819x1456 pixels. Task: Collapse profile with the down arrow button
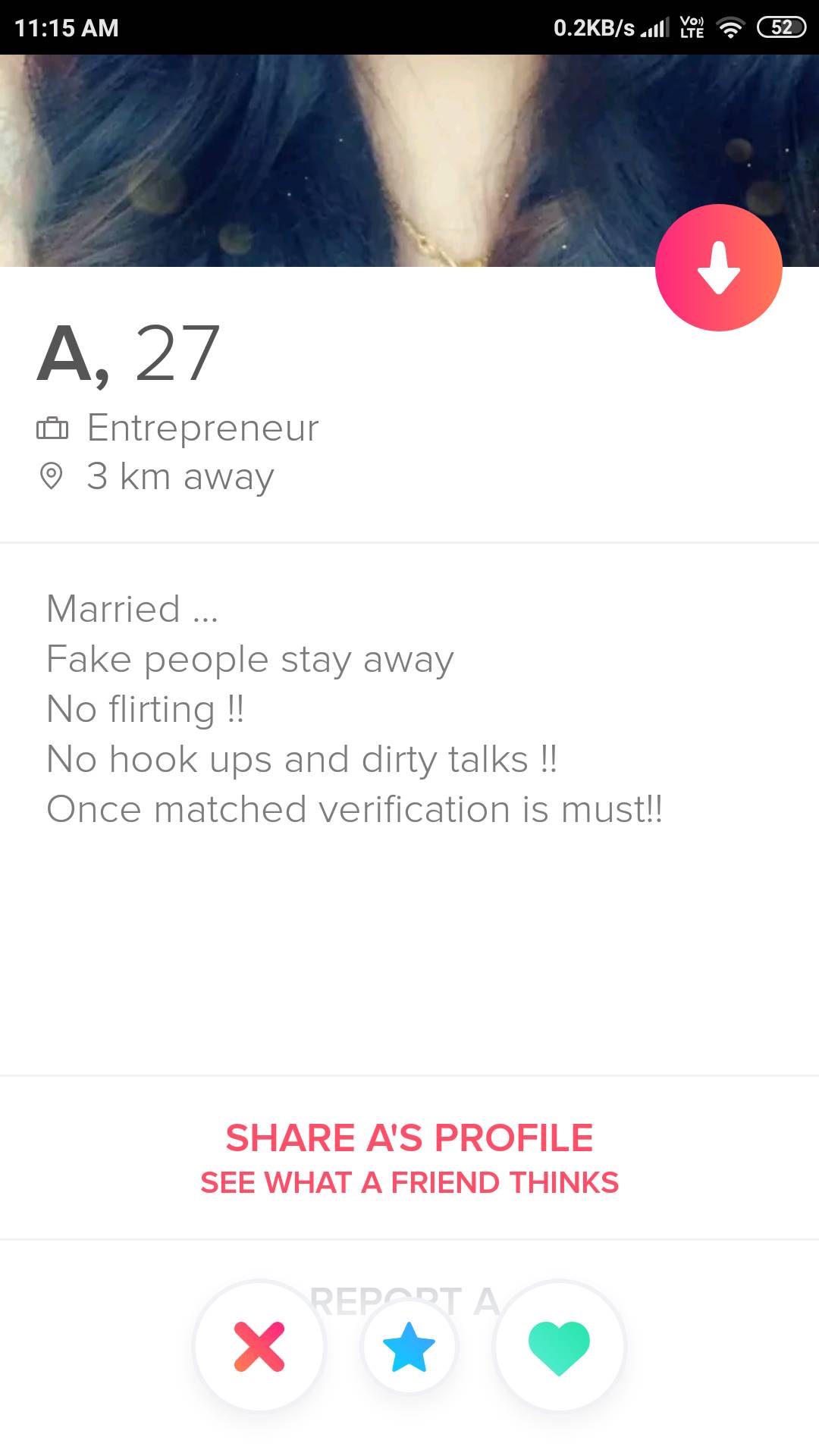718,268
